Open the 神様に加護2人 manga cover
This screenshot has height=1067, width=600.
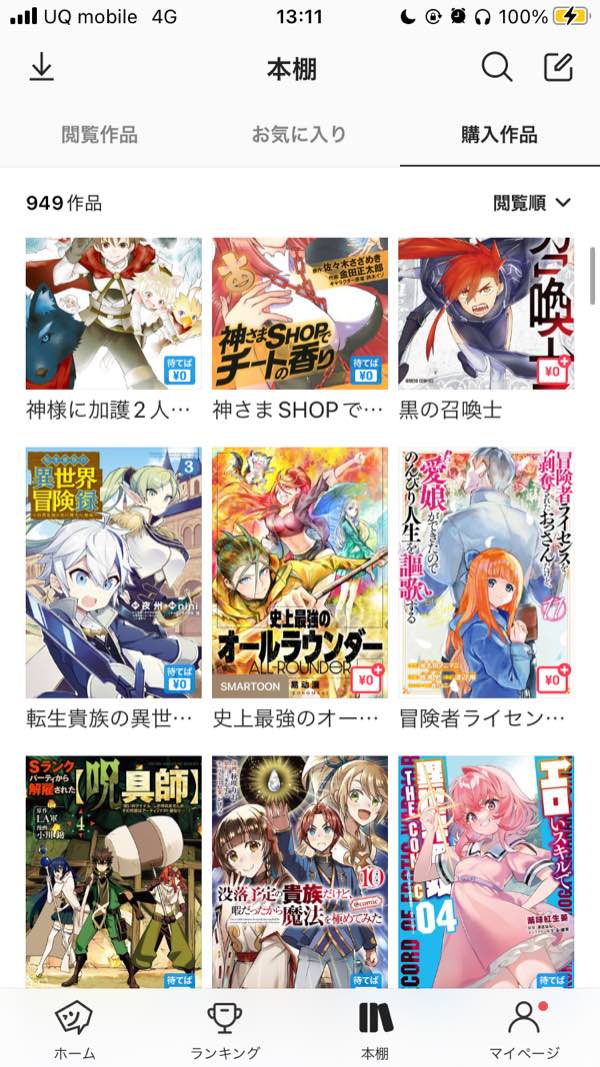(113, 314)
